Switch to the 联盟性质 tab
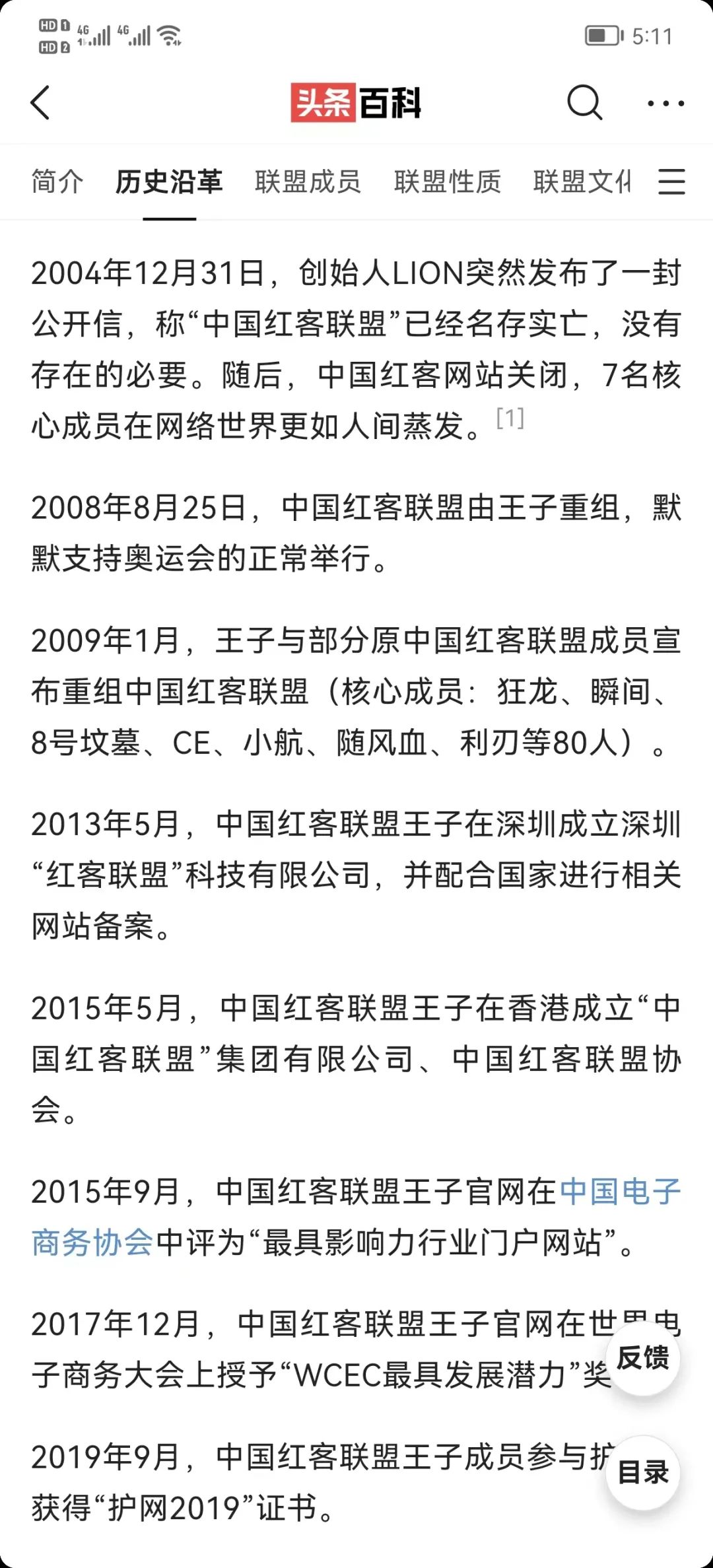Screen dimensions: 713x1568 [448, 182]
